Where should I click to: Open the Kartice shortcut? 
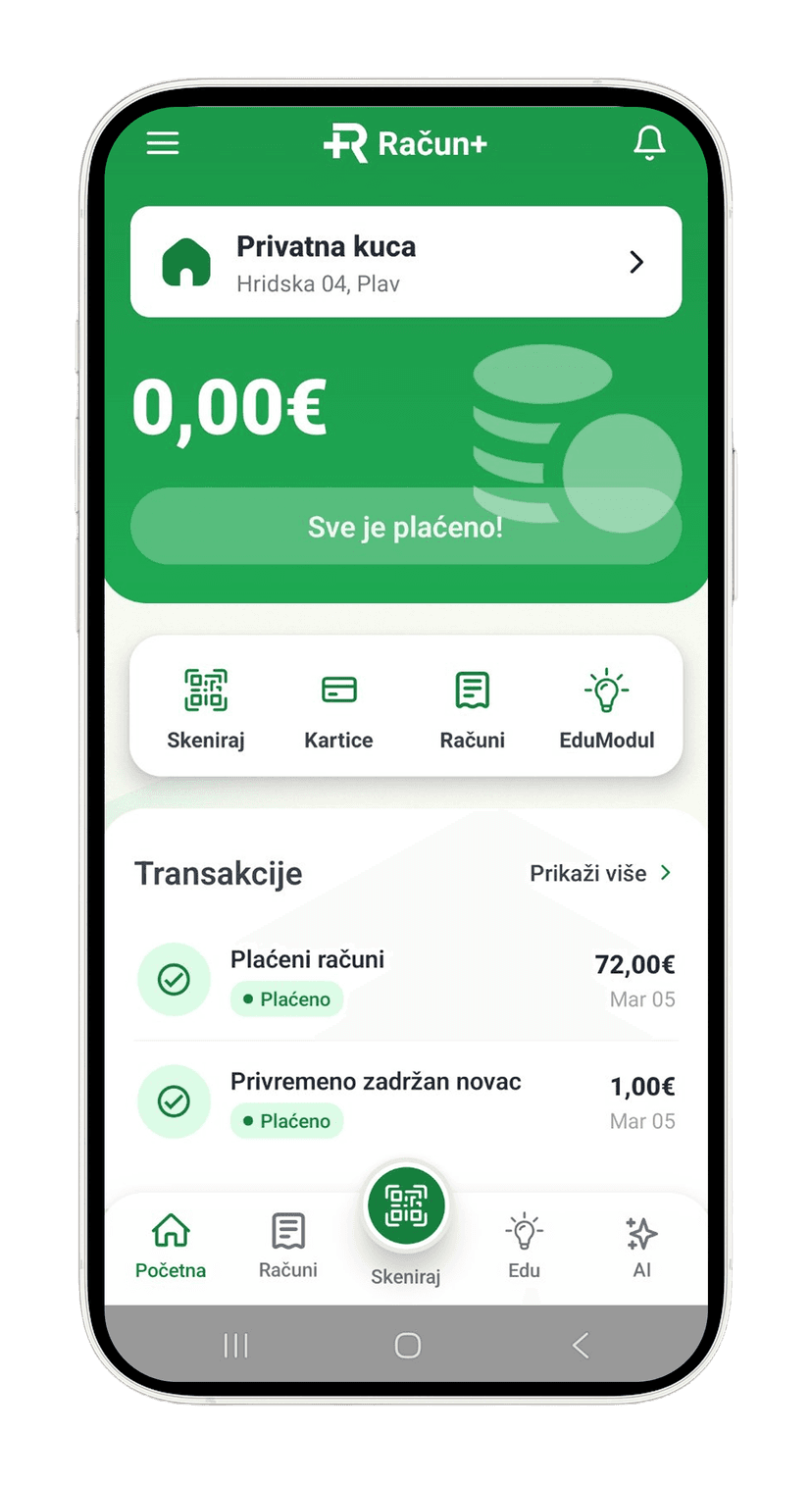point(338,708)
